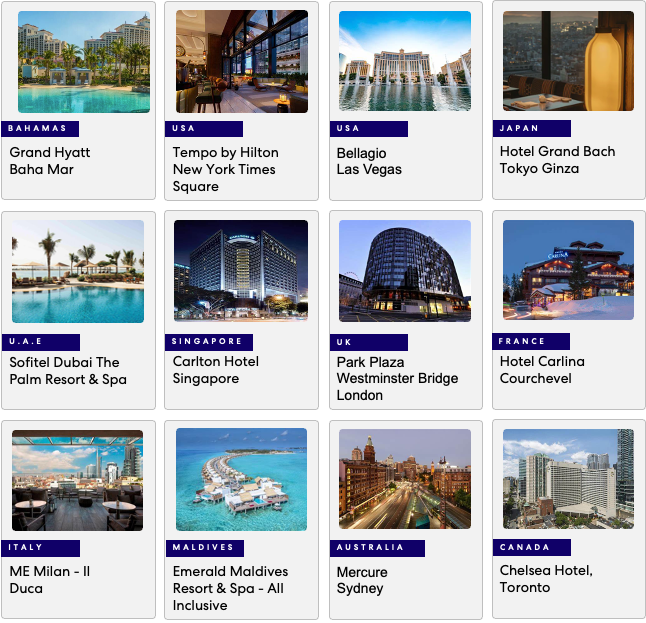Choose Sofitel Dubai The Palm Resort & Spa
Viewport: 646px width, 623px height.
tap(78, 272)
